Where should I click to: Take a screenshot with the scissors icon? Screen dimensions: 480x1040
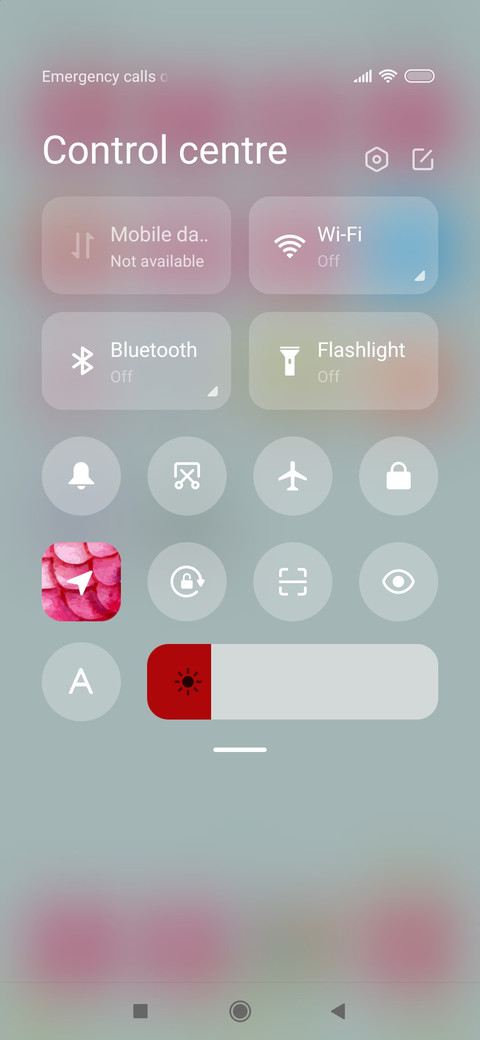coord(187,476)
